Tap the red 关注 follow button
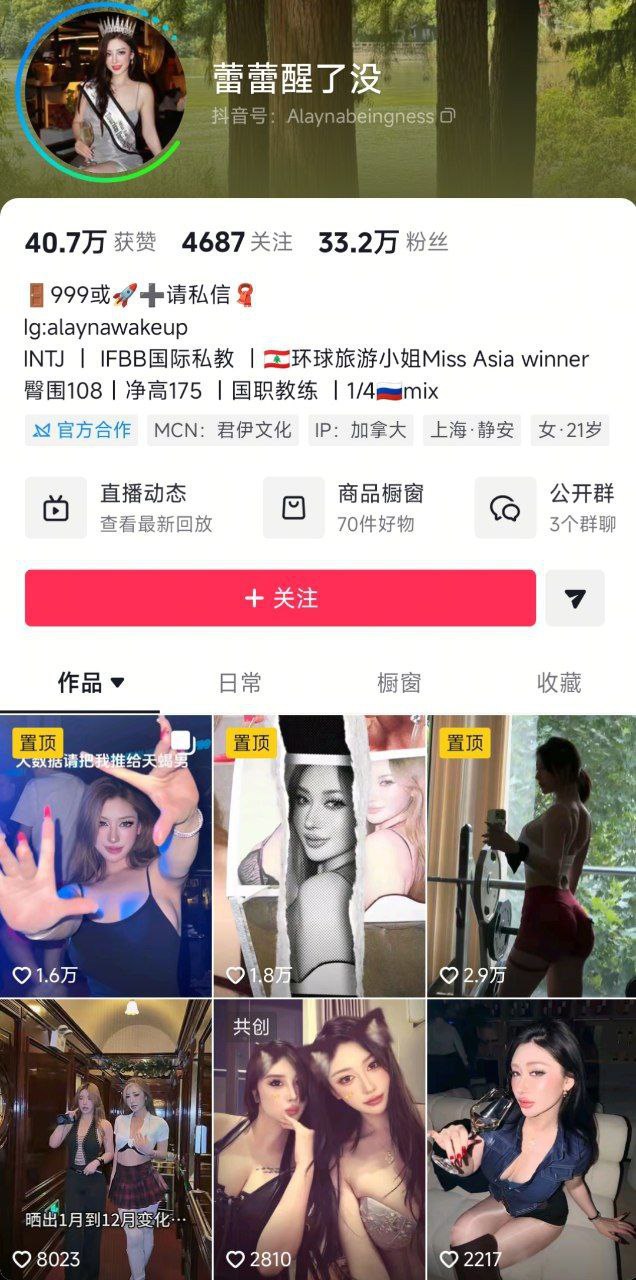This screenshot has height=1280, width=636. tap(280, 598)
